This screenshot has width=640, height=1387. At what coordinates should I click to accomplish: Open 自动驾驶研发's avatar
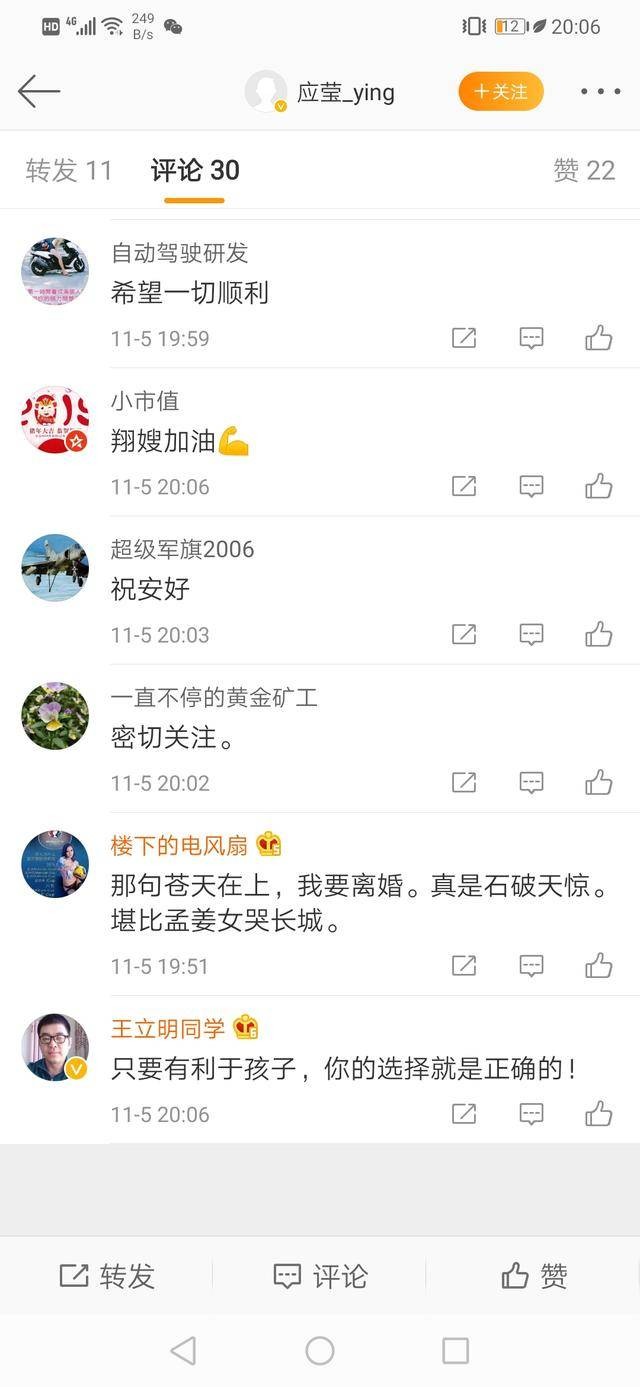[x=55, y=271]
